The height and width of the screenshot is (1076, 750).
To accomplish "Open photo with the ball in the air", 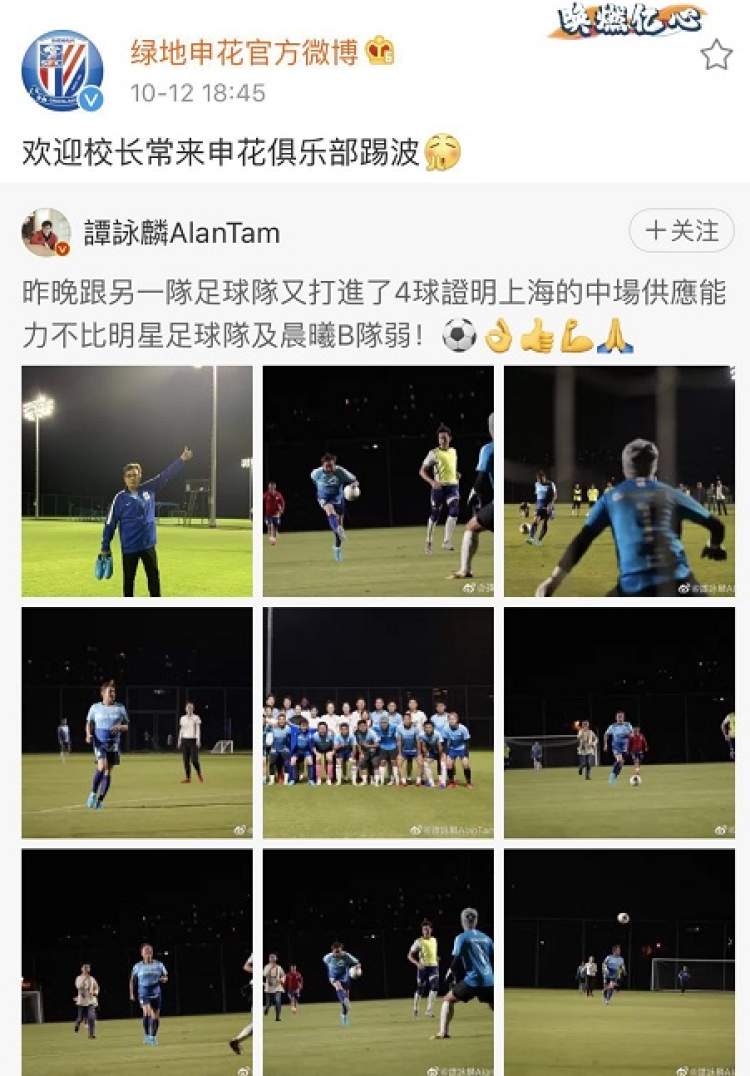I will (619, 963).
